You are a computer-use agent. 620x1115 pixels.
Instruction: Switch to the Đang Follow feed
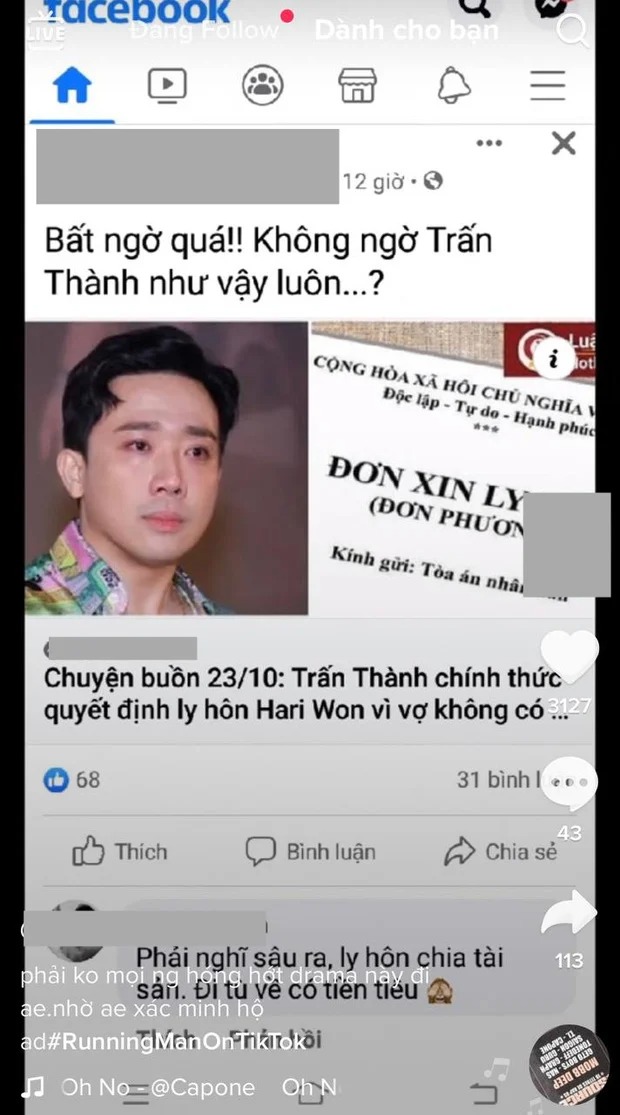(x=204, y=31)
